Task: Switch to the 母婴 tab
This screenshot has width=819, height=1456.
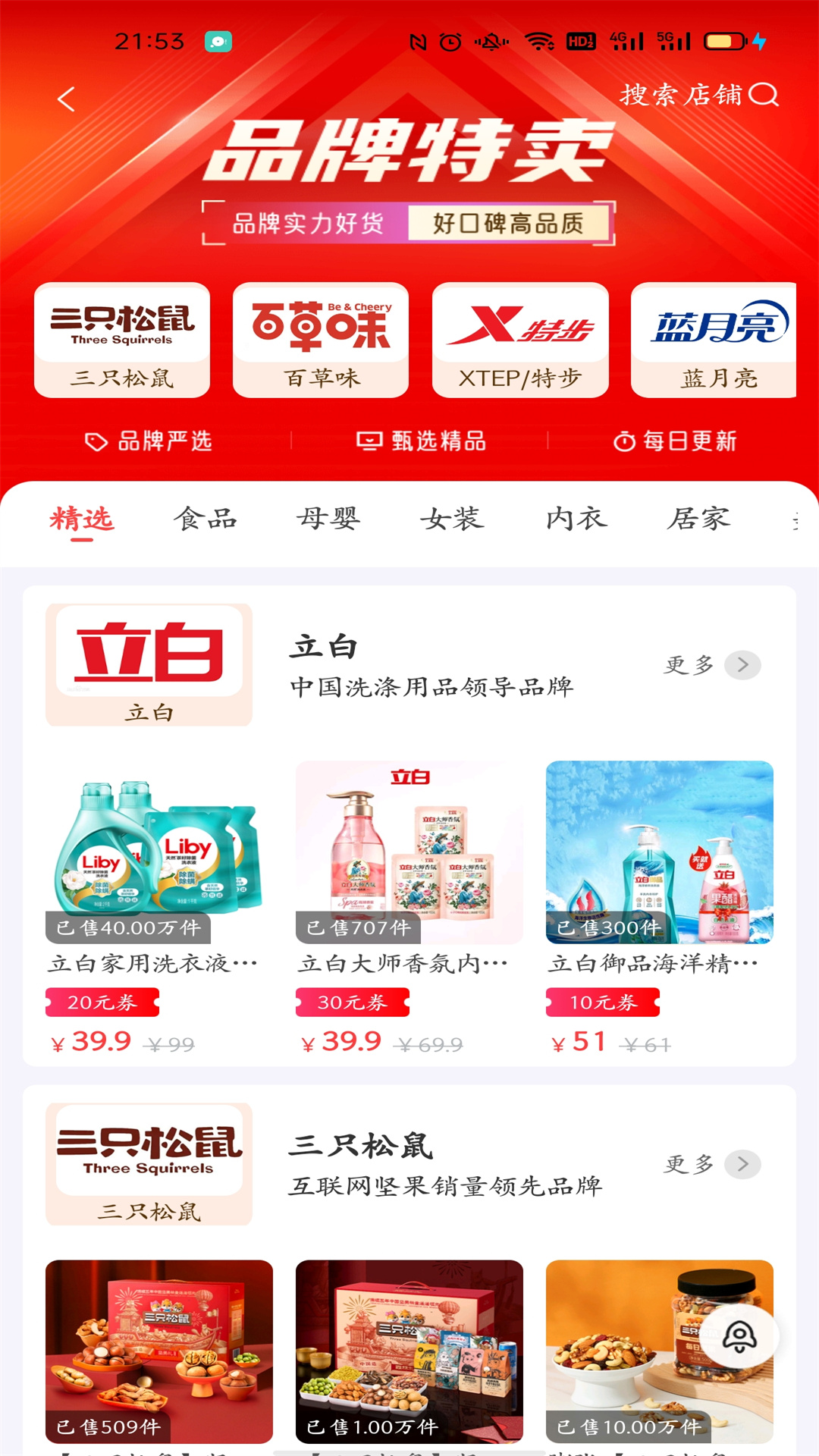Action: click(x=328, y=519)
